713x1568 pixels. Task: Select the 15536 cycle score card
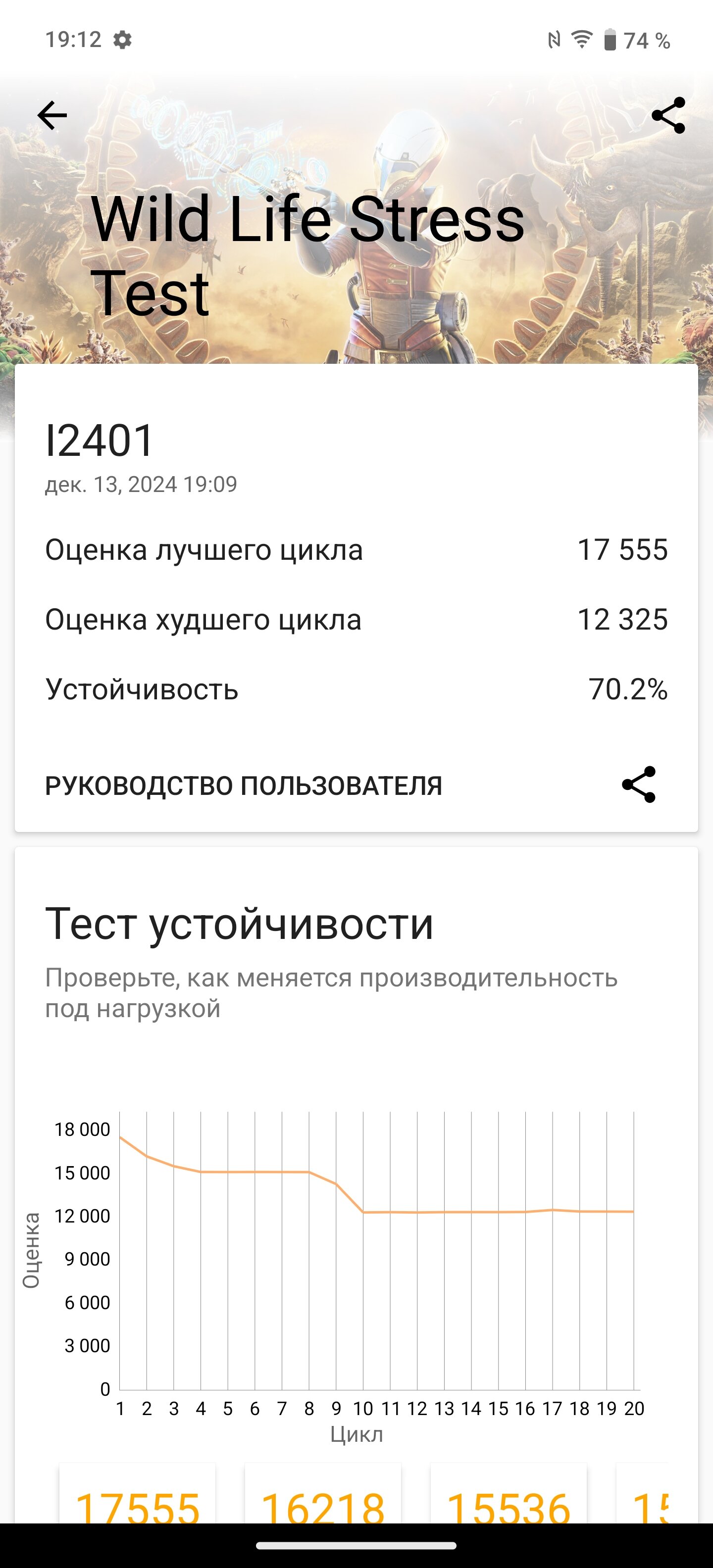click(x=509, y=1494)
